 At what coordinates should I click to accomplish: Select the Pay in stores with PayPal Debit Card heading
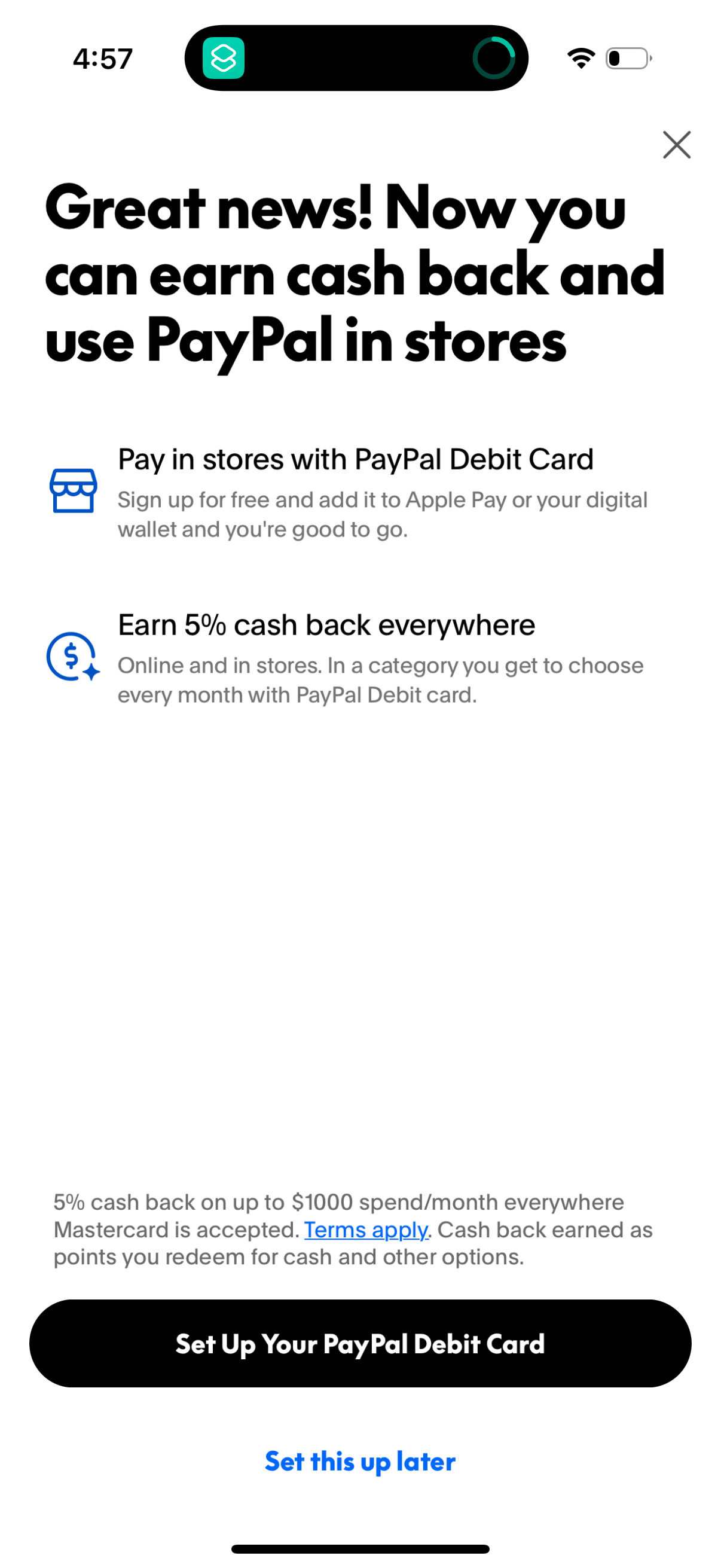(x=356, y=459)
